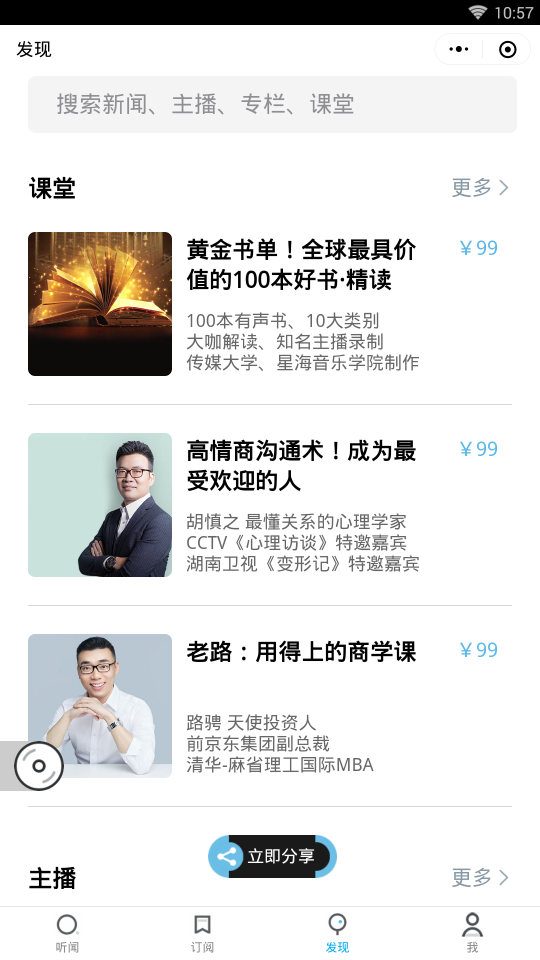This screenshot has width=540, height=960.
Task: Close the mini program with the circle icon
Action: 508,49
